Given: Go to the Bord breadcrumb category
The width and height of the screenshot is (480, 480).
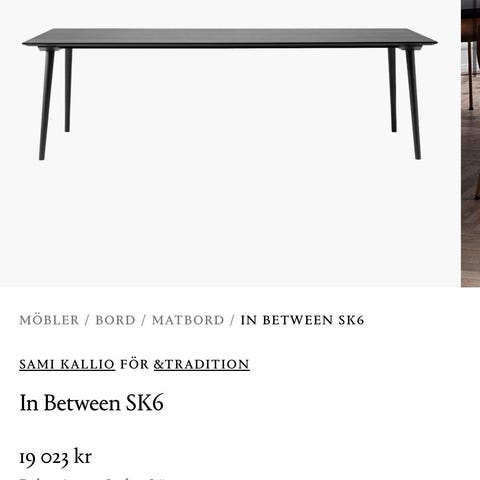Looking at the screenshot, I should point(116,320).
